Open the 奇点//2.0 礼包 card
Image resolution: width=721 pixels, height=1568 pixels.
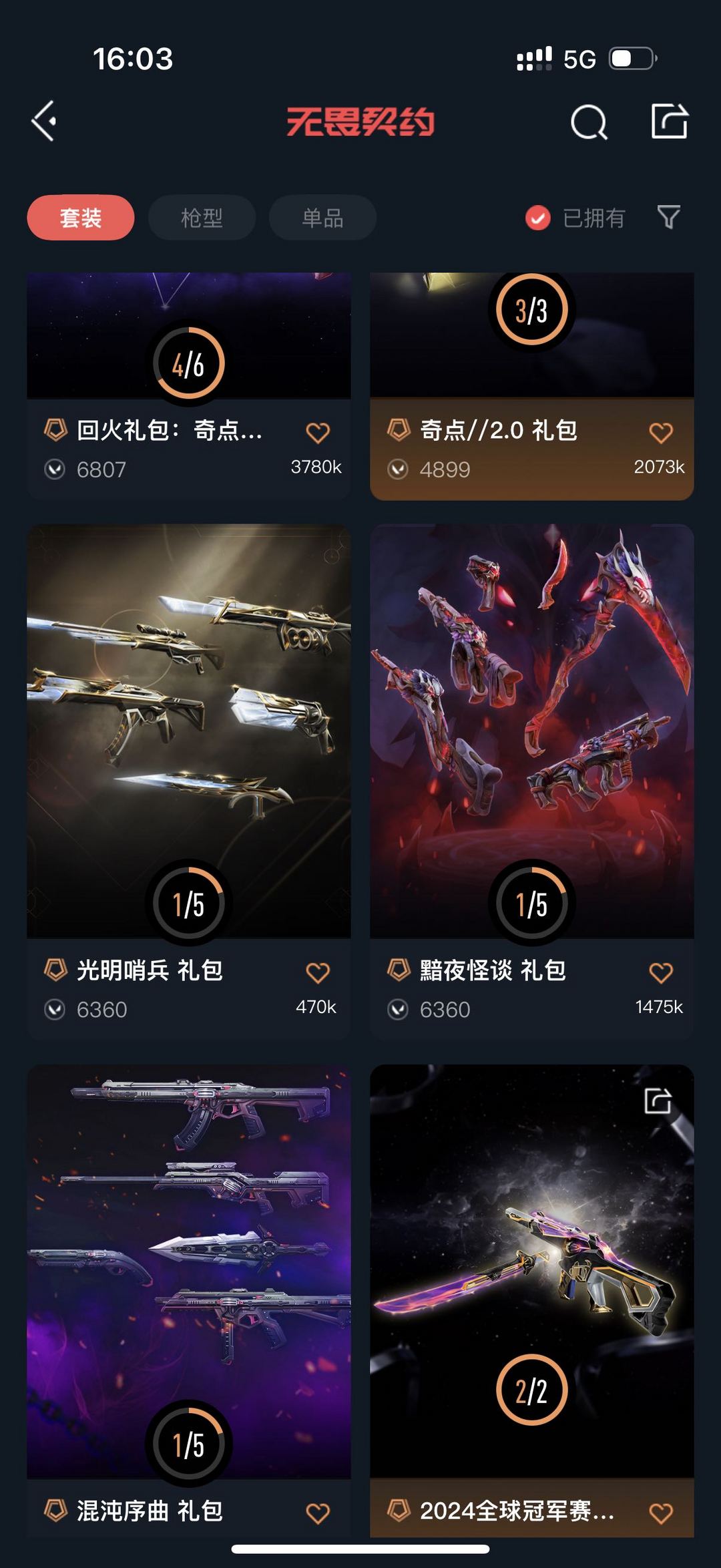[532, 386]
